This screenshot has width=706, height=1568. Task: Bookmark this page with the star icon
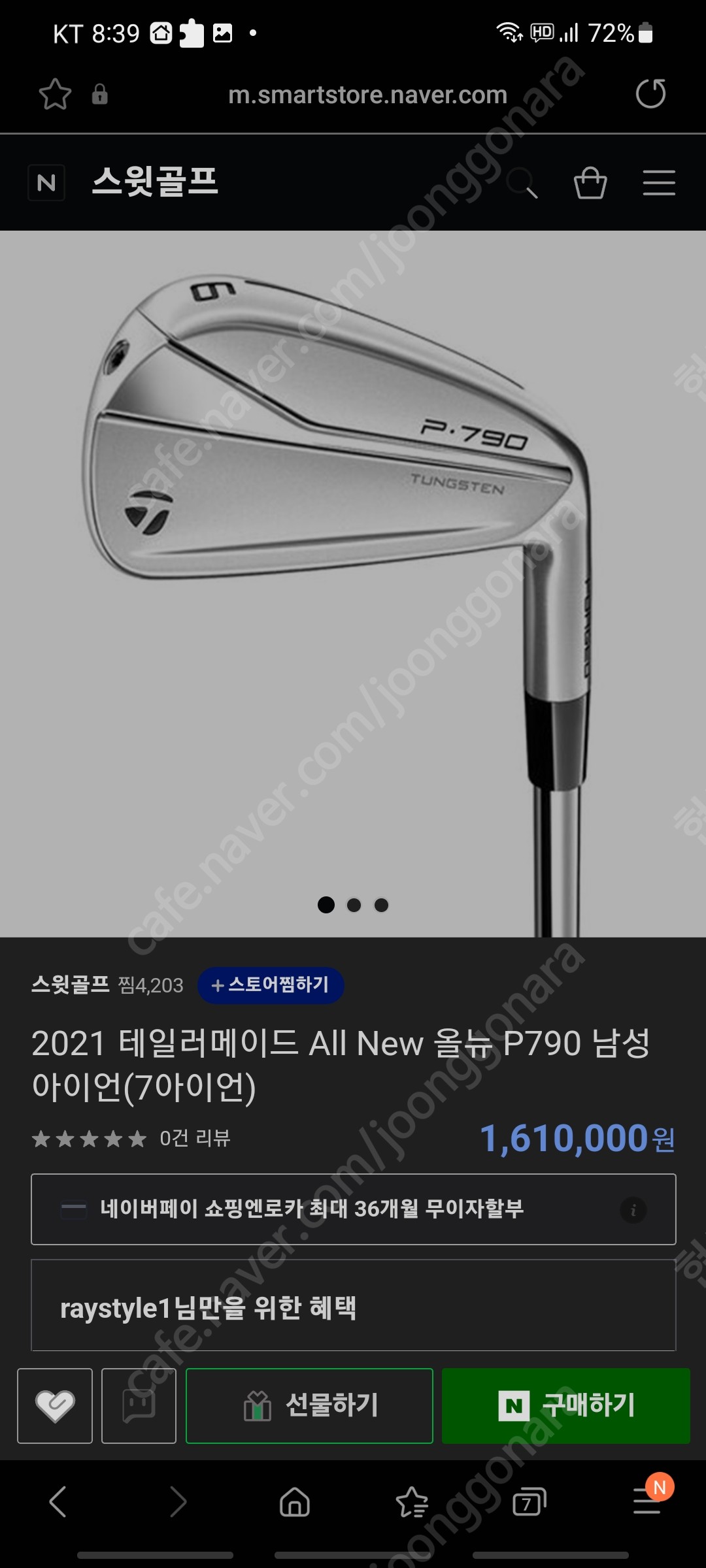pyautogui.click(x=55, y=95)
